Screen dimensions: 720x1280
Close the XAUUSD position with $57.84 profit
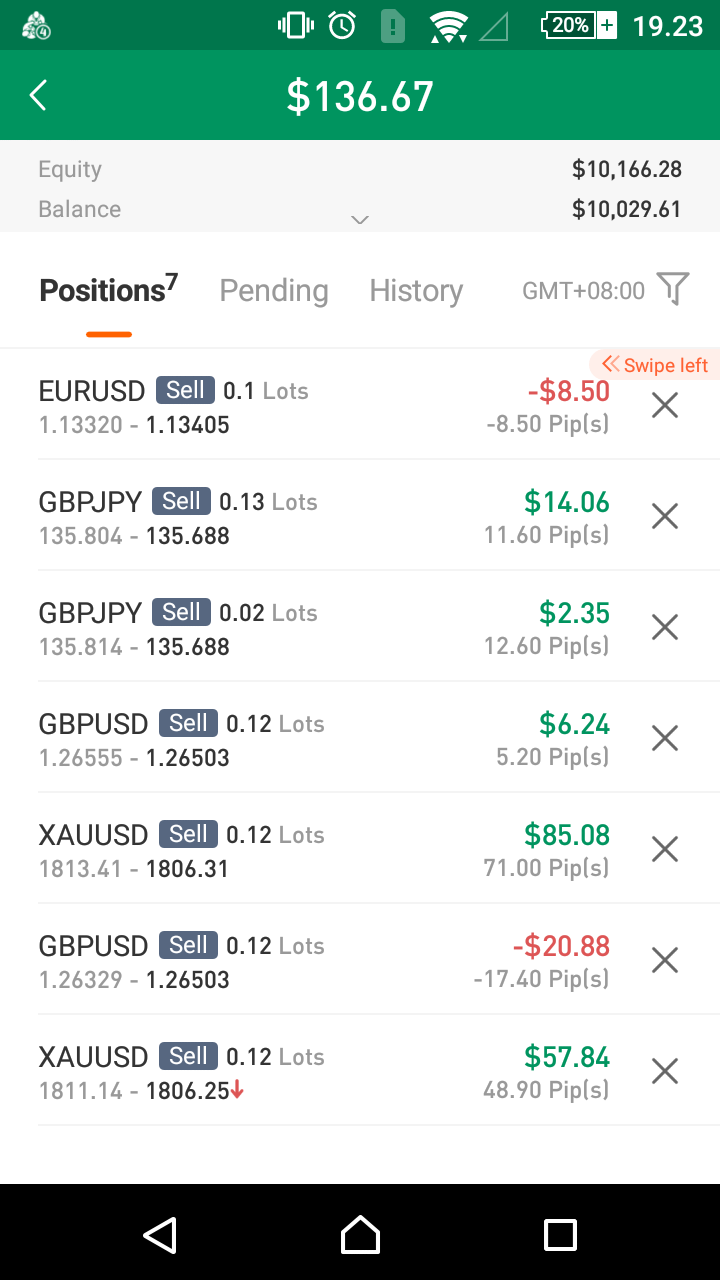pos(665,1072)
